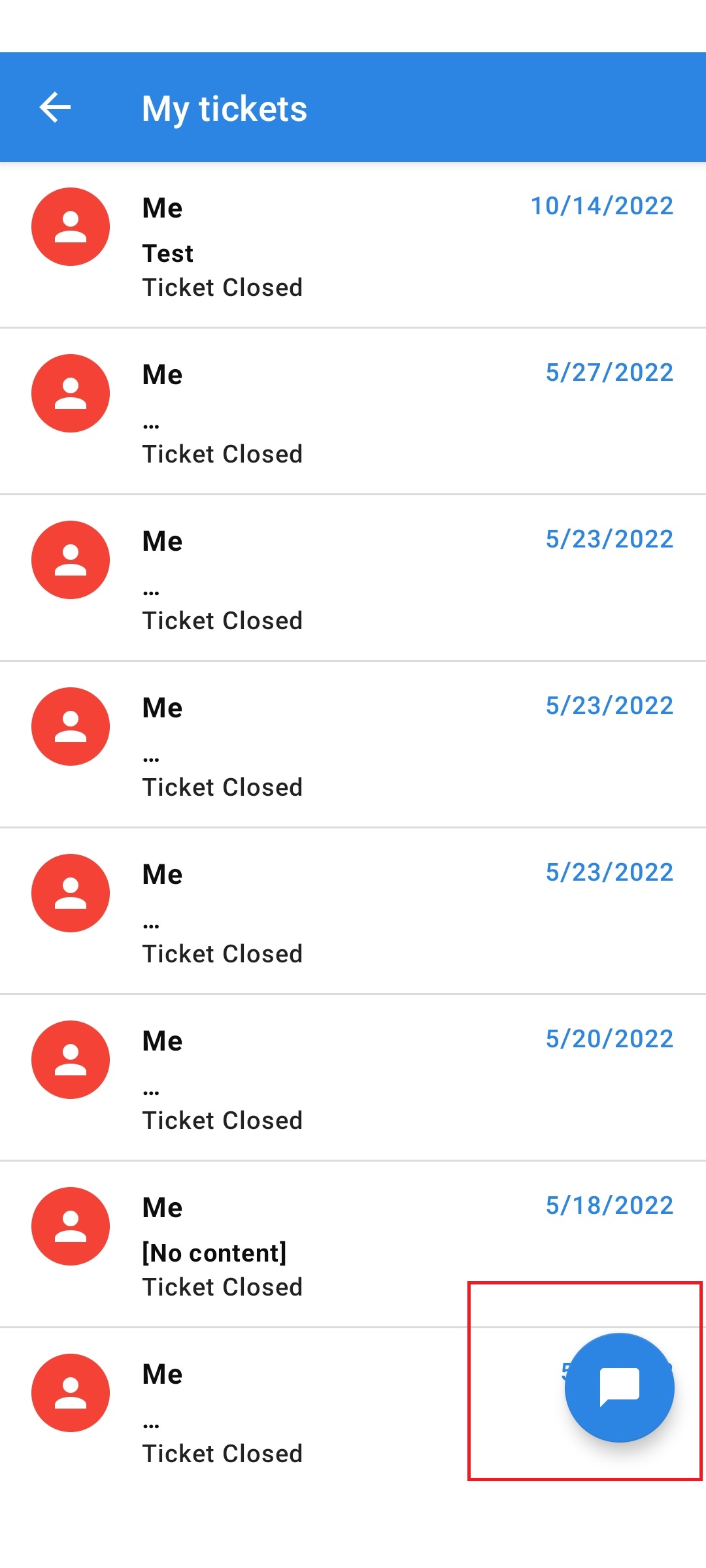Tap Ticket Closed on the bottom ticket
706x1568 pixels.
point(222,1454)
